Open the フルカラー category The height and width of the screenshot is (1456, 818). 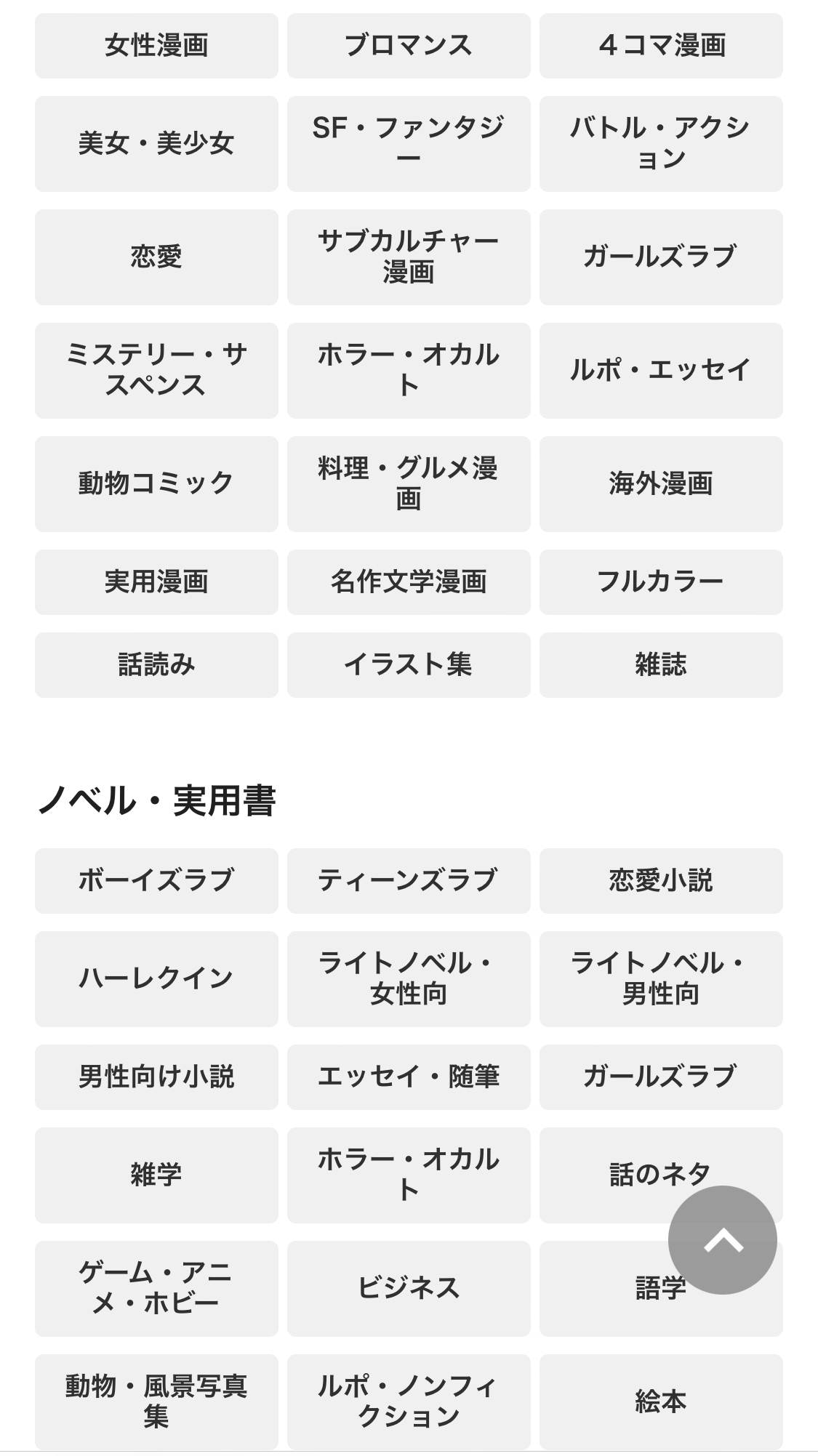(x=661, y=582)
